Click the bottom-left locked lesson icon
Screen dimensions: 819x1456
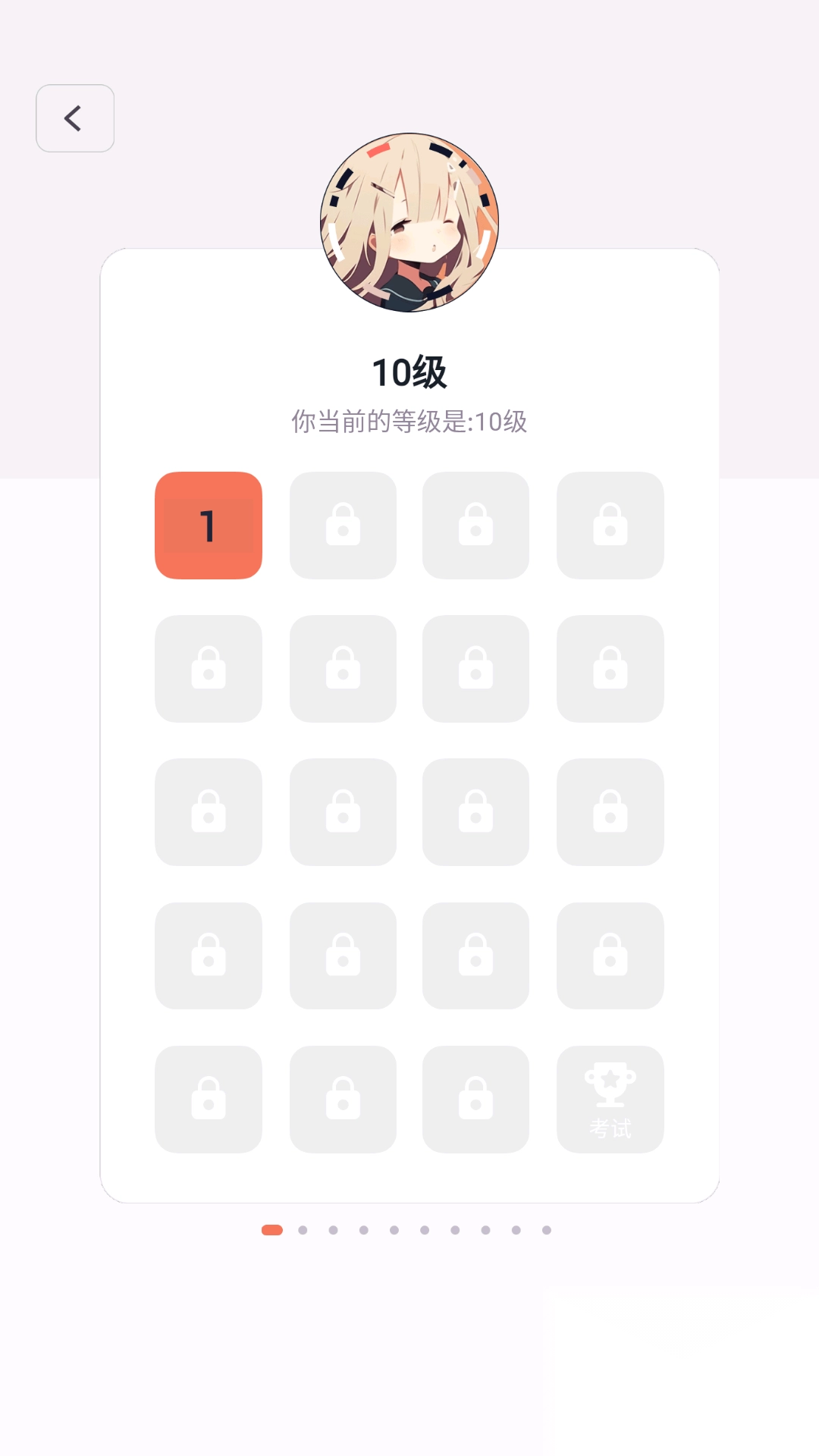[209, 1100]
